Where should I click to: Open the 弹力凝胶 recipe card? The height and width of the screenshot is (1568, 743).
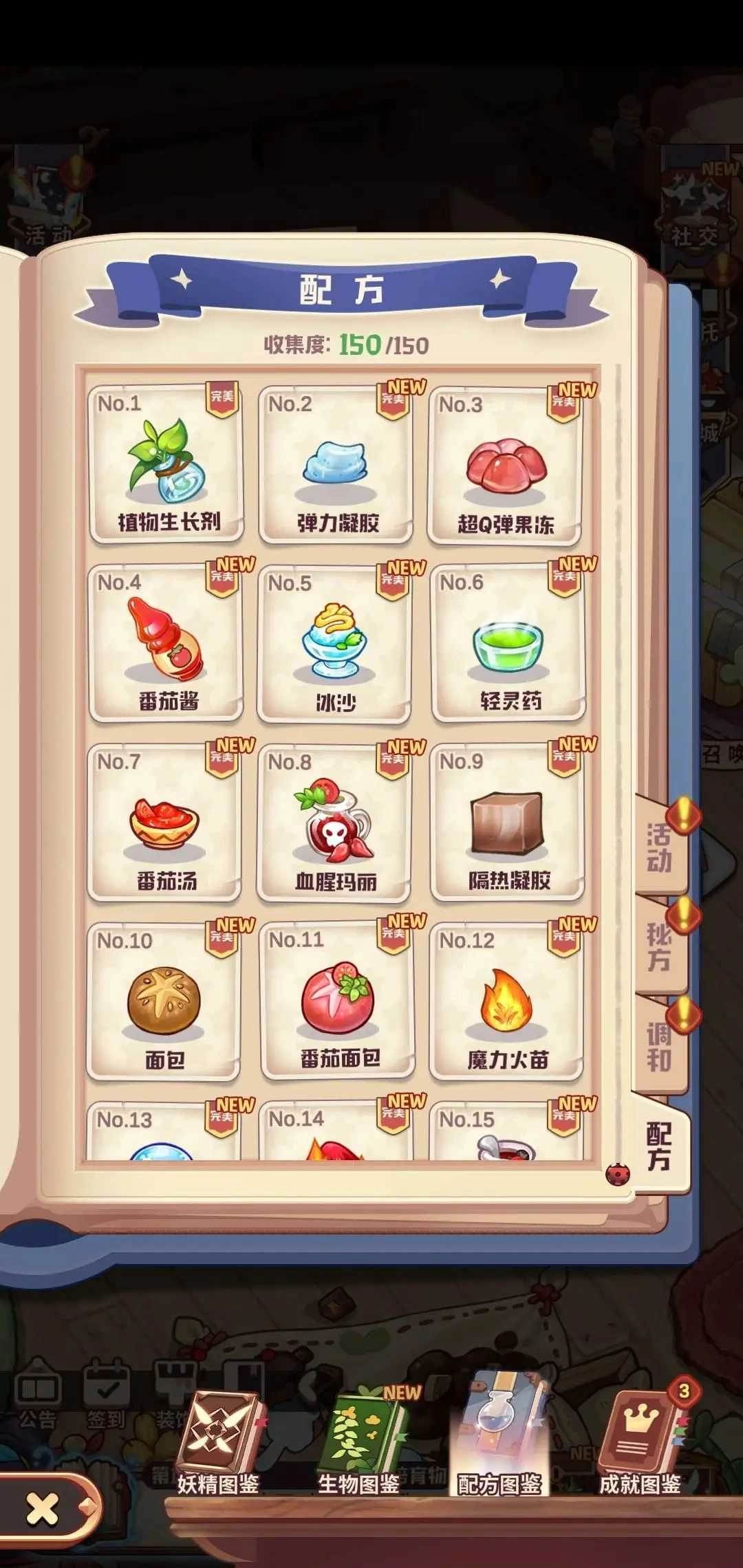(336, 465)
